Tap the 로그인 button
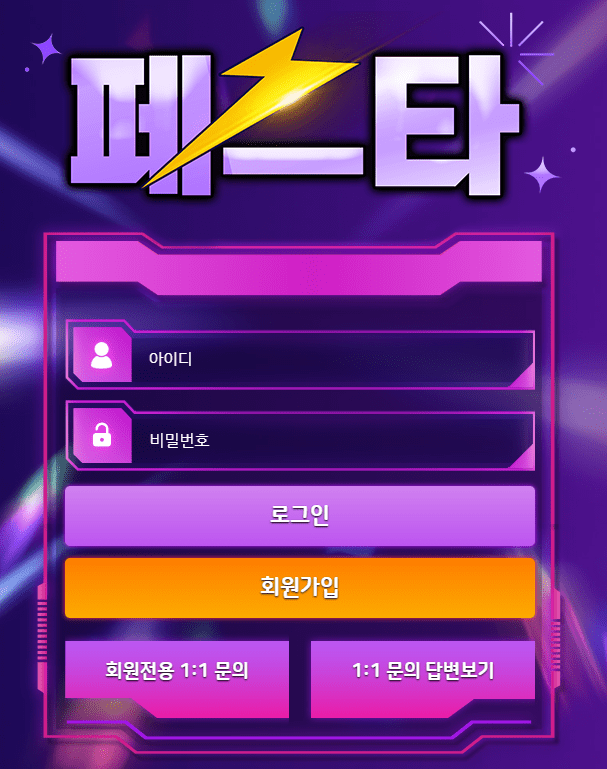Image resolution: width=607 pixels, height=769 pixels. click(300, 516)
